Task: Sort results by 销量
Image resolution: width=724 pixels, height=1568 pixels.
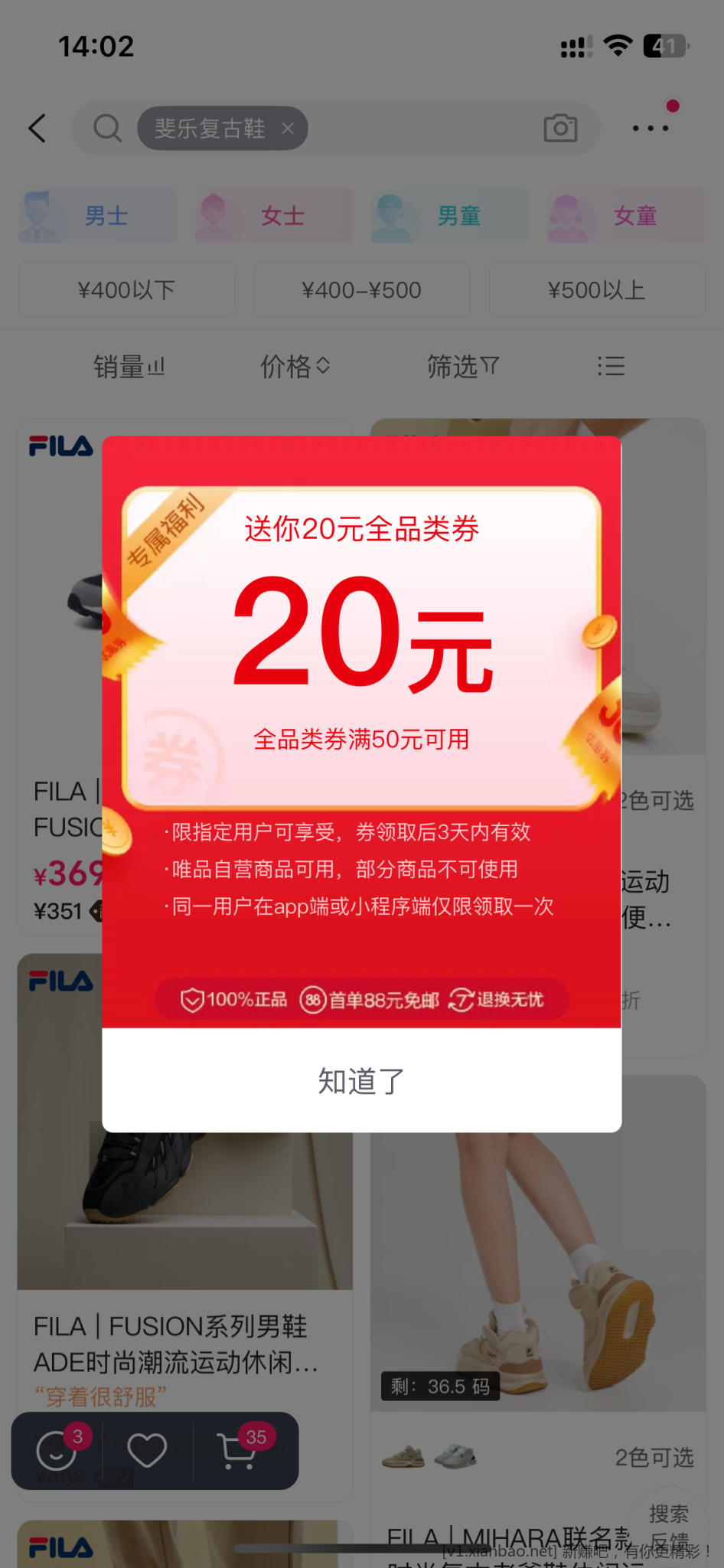Action: click(129, 367)
